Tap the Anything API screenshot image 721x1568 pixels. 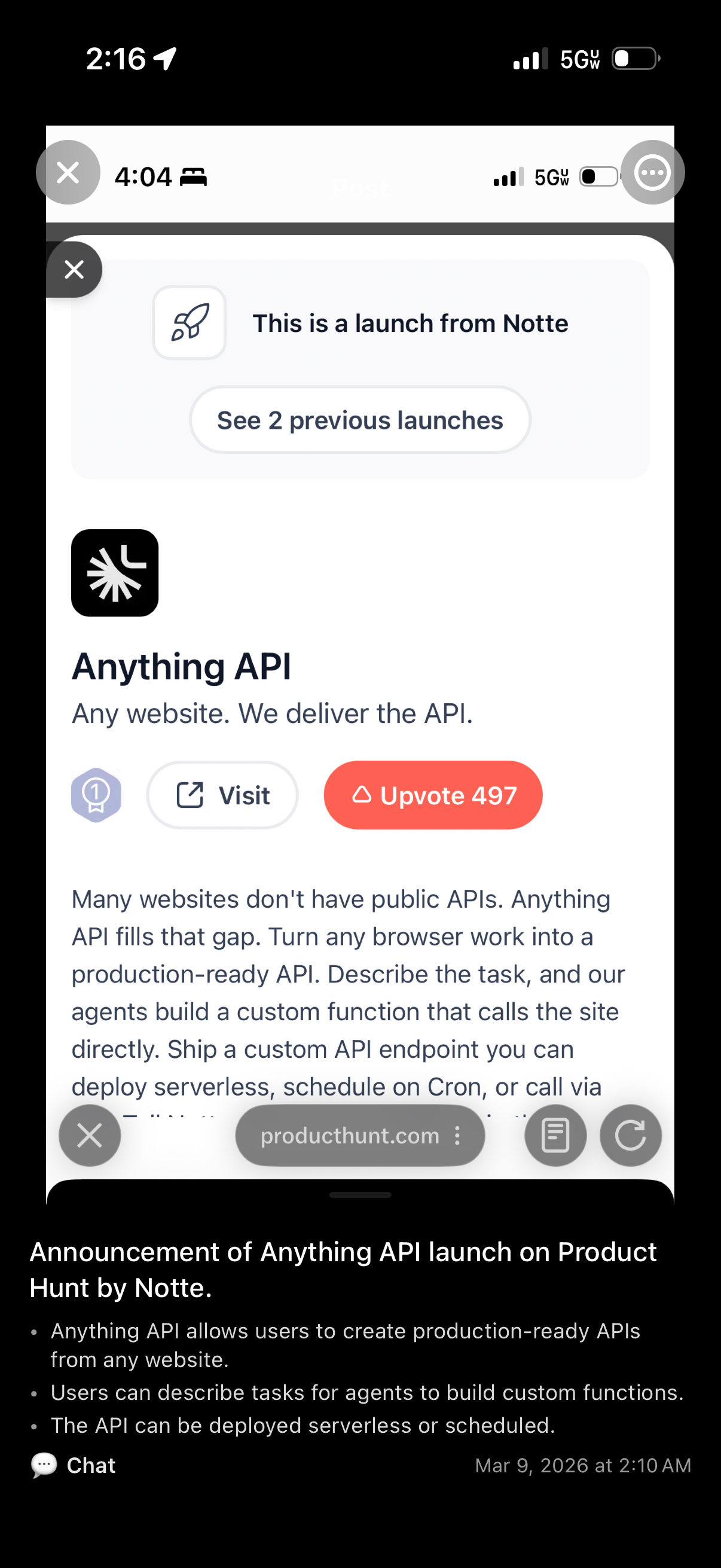point(360,665)
